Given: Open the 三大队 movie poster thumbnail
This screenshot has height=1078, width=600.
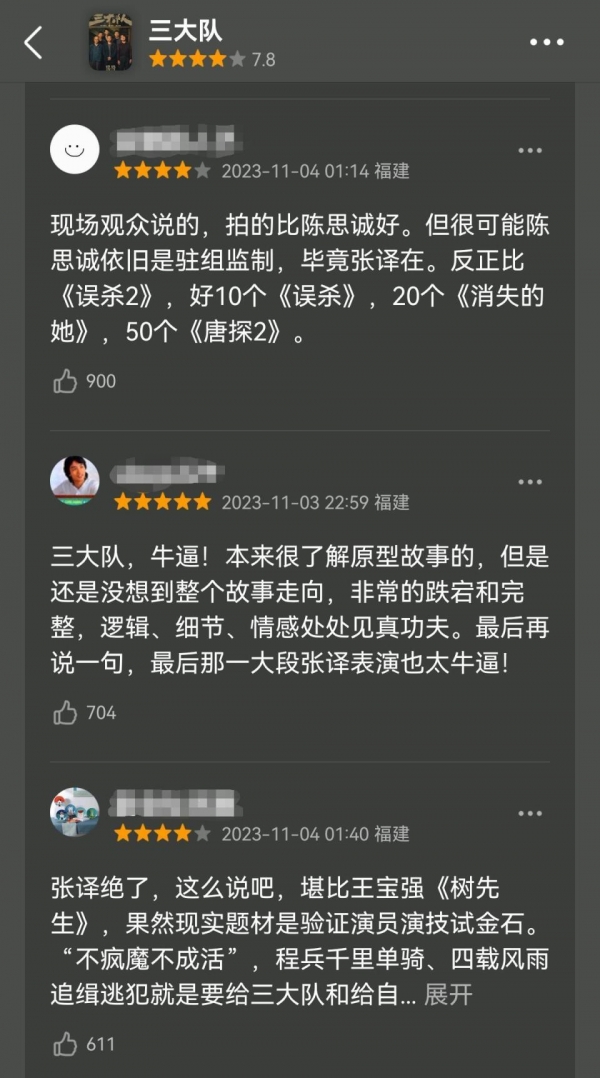Looking at the screenshot, I should tap(110, 42).
